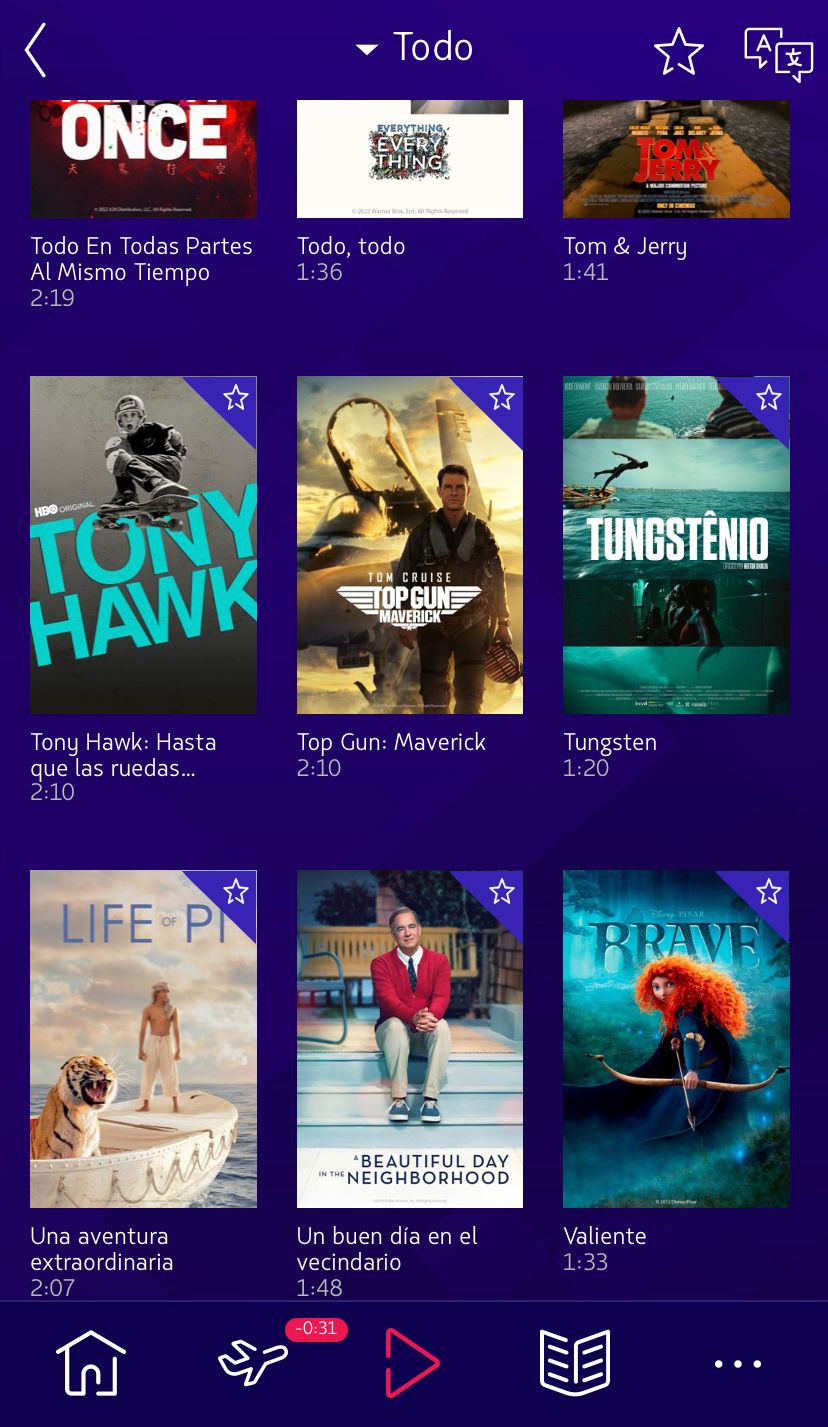Mark Valiente as favorite

coord(768,892)
